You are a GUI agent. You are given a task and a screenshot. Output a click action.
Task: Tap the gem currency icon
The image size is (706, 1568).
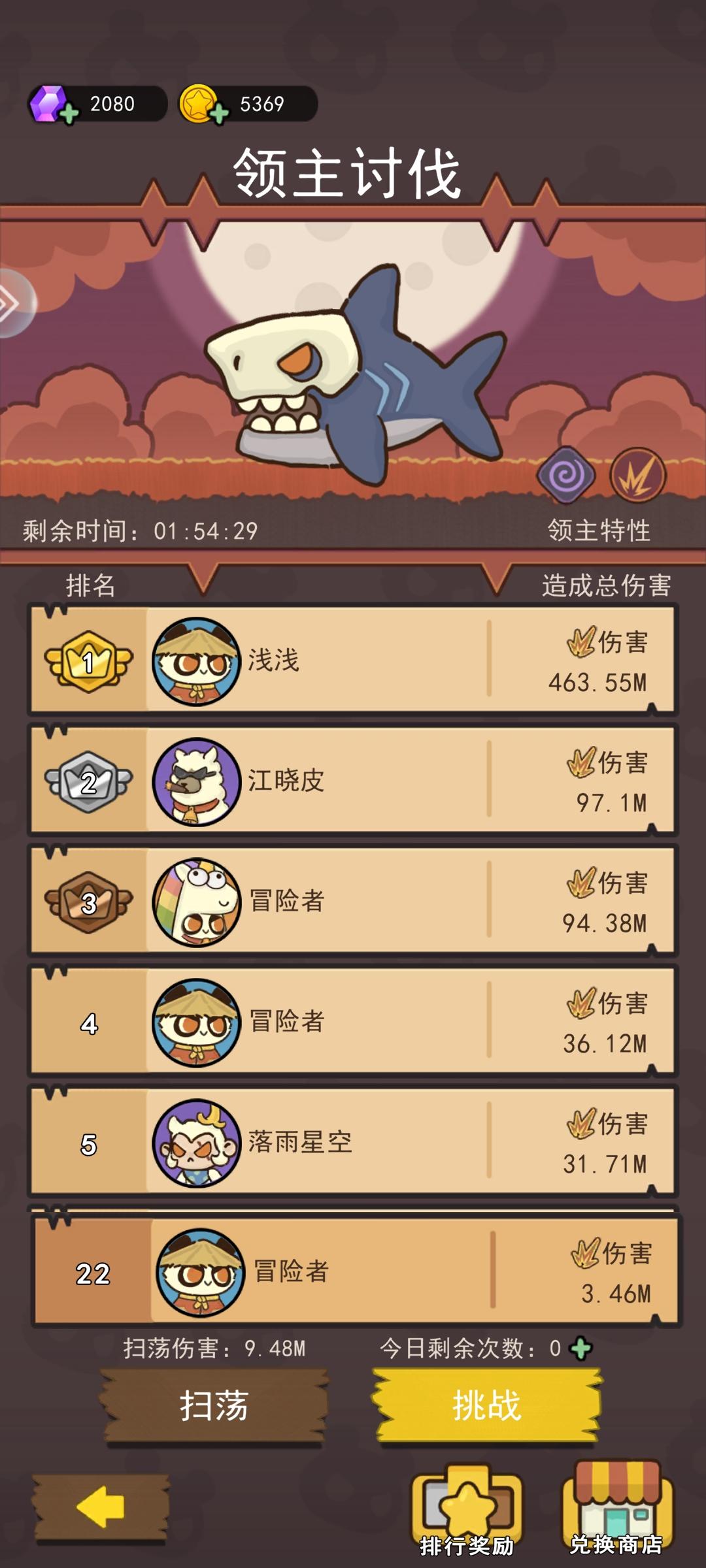pos(50,102)
